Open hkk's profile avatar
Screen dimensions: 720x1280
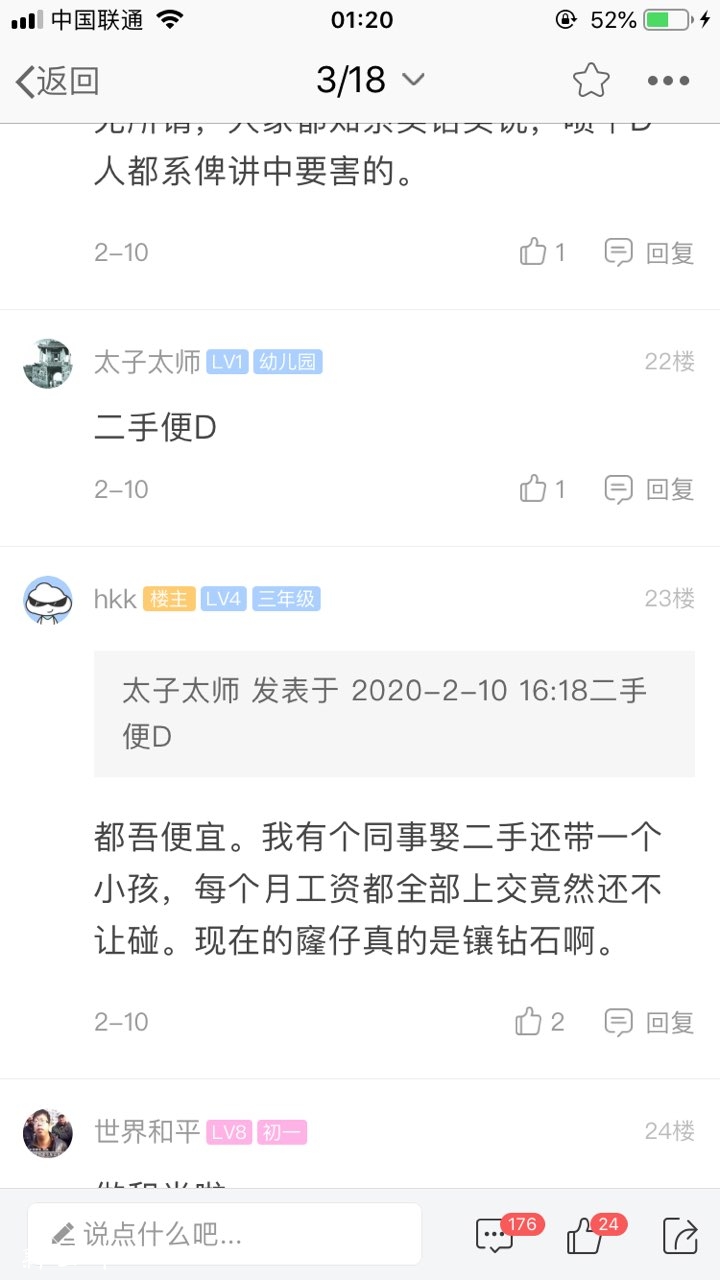tap(47, 600)
